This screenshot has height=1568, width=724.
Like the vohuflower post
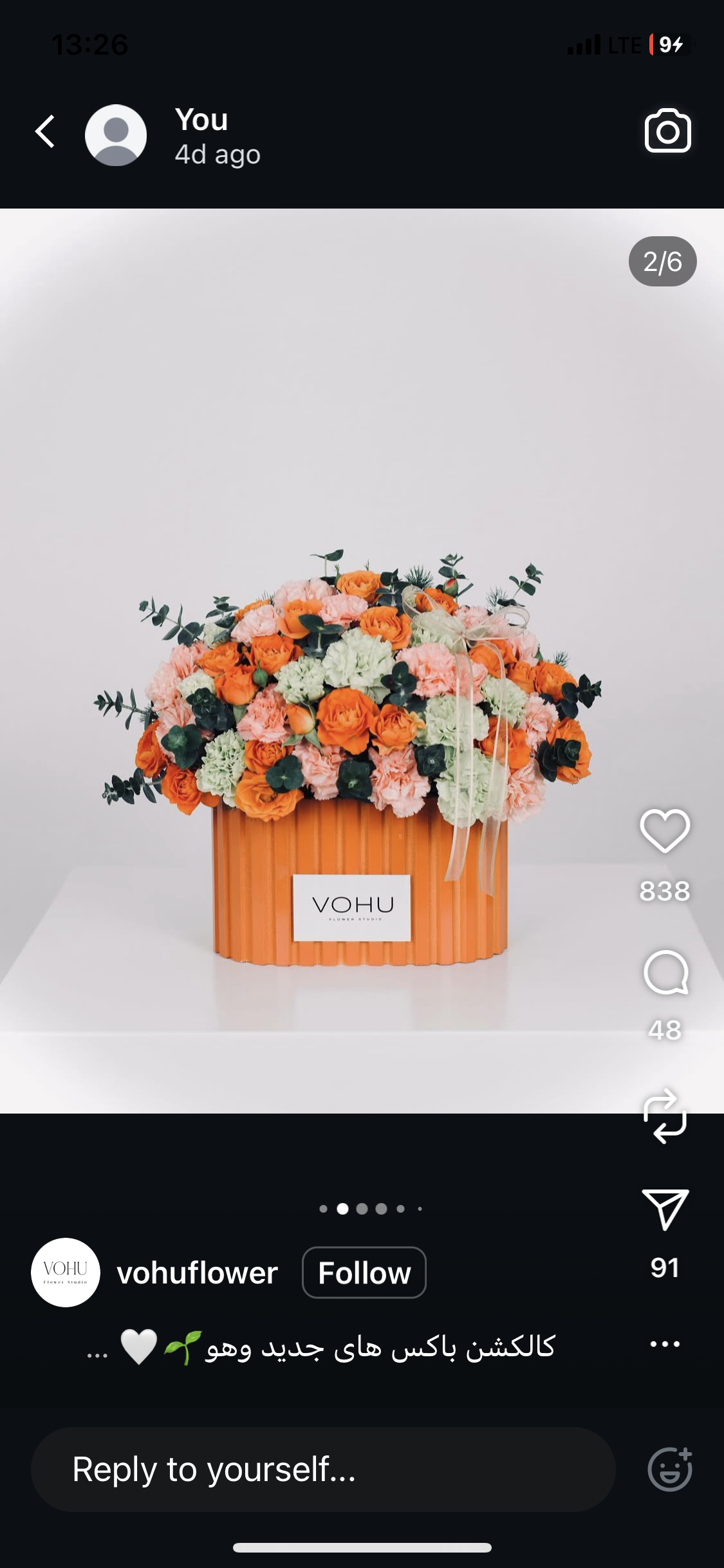click(665, 831)
